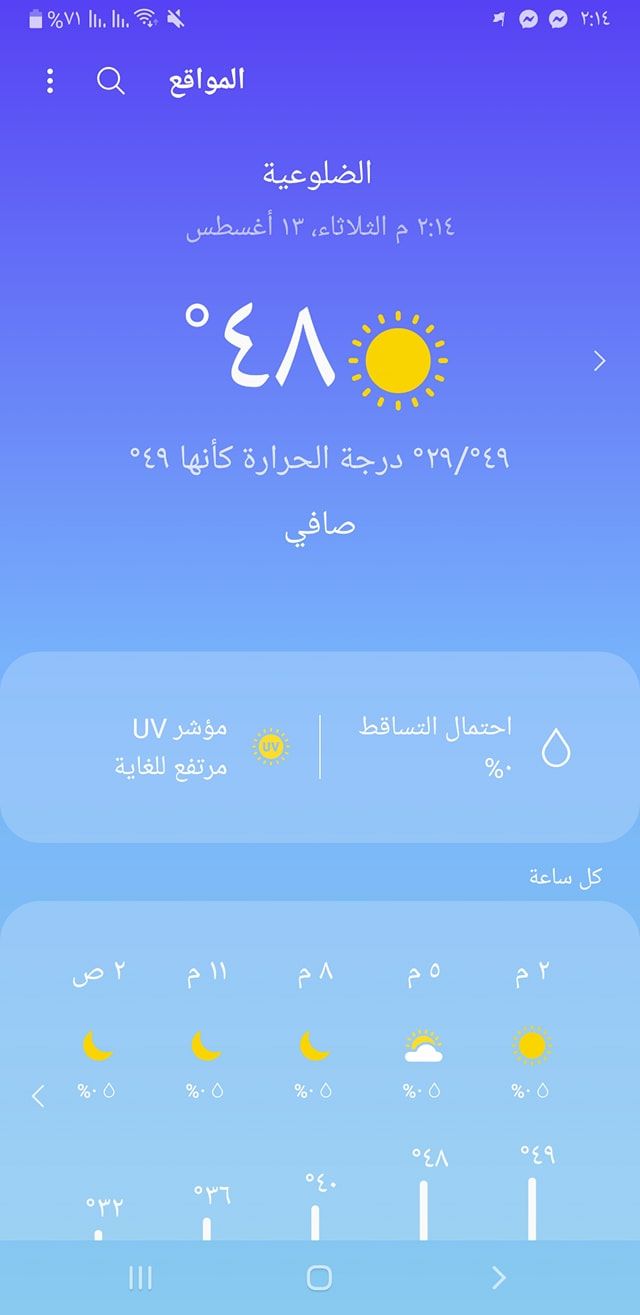The width and height of the screenshot is (640, 1315).
Task: Open the three-dot overflow menu
Action: click(x=50, y=81)
